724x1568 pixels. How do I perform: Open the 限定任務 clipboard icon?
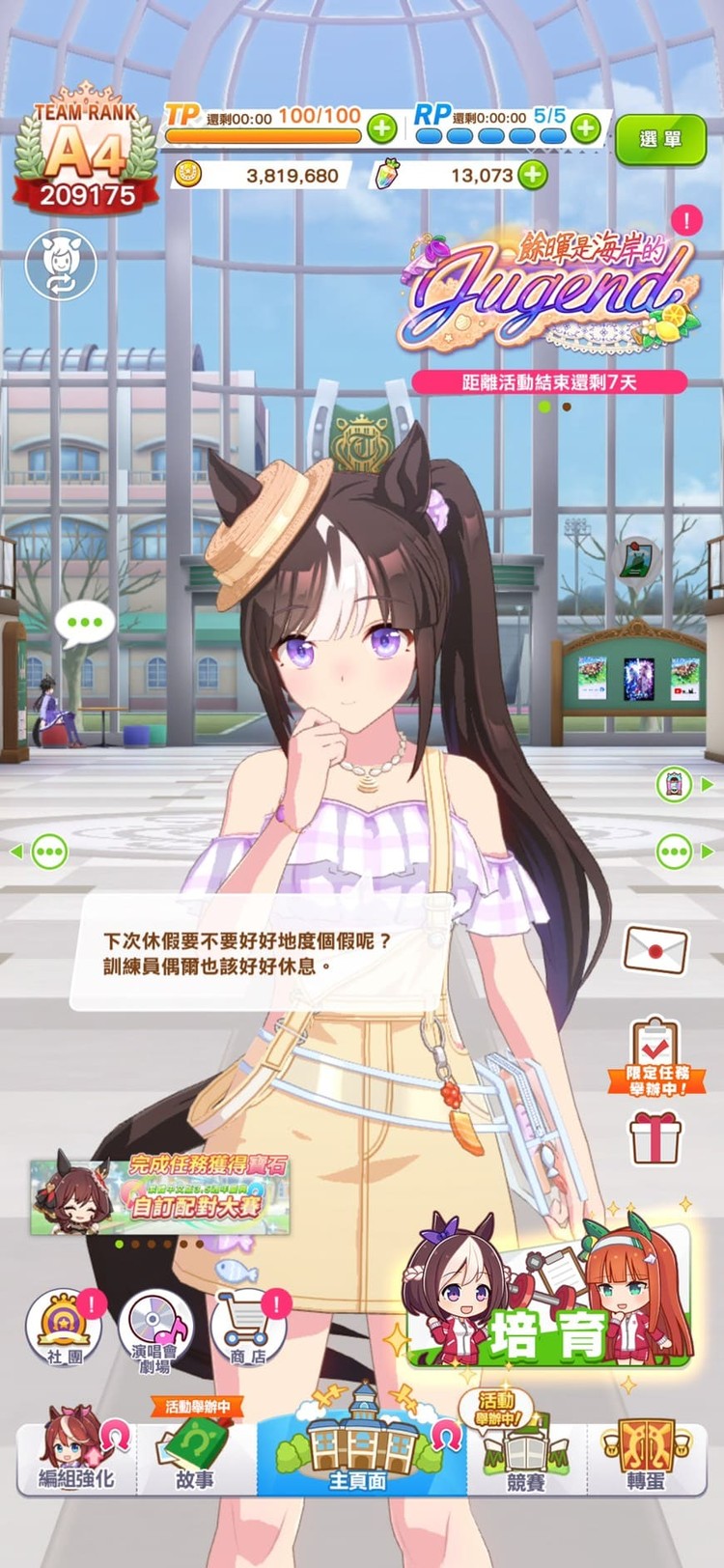(656, 1045)
